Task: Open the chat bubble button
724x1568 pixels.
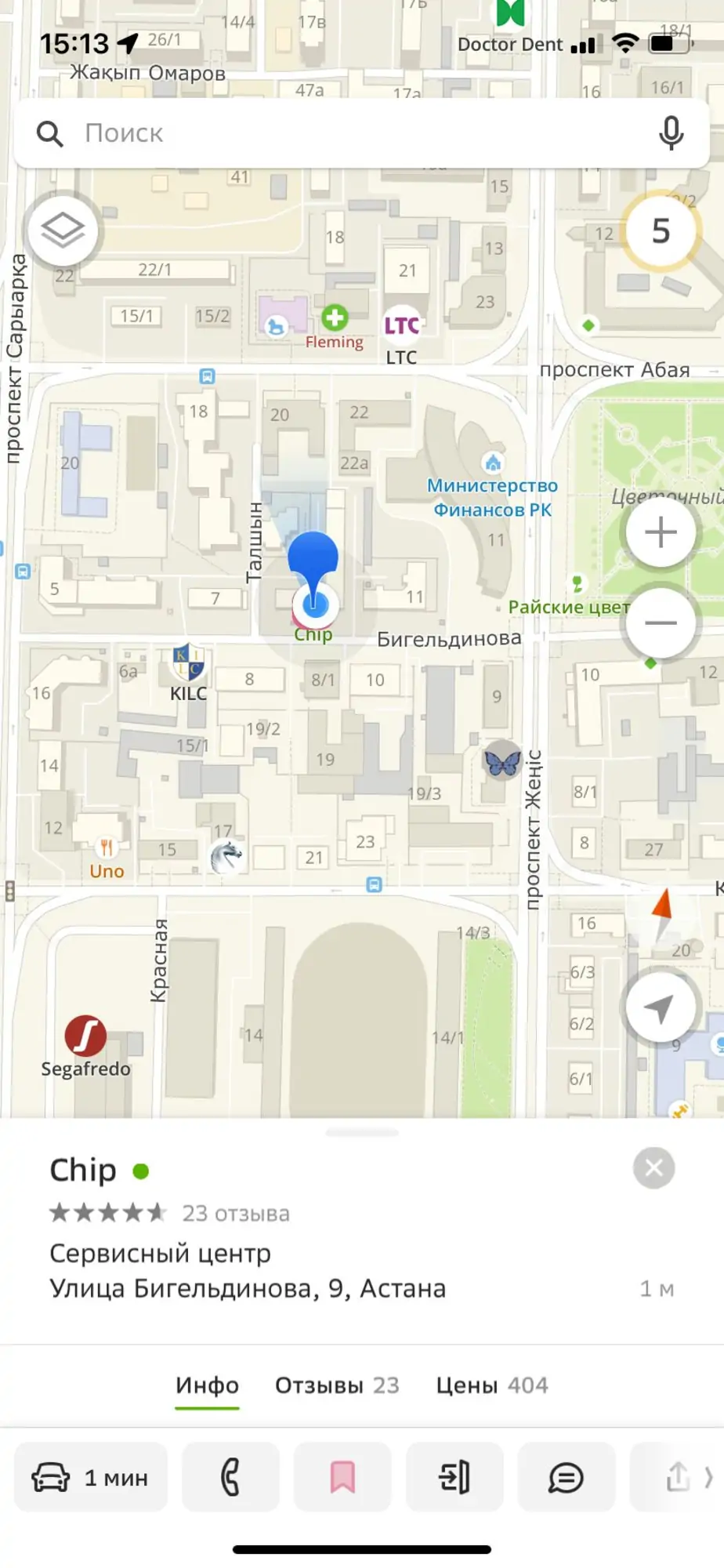Action: [x=566, y=1478]
